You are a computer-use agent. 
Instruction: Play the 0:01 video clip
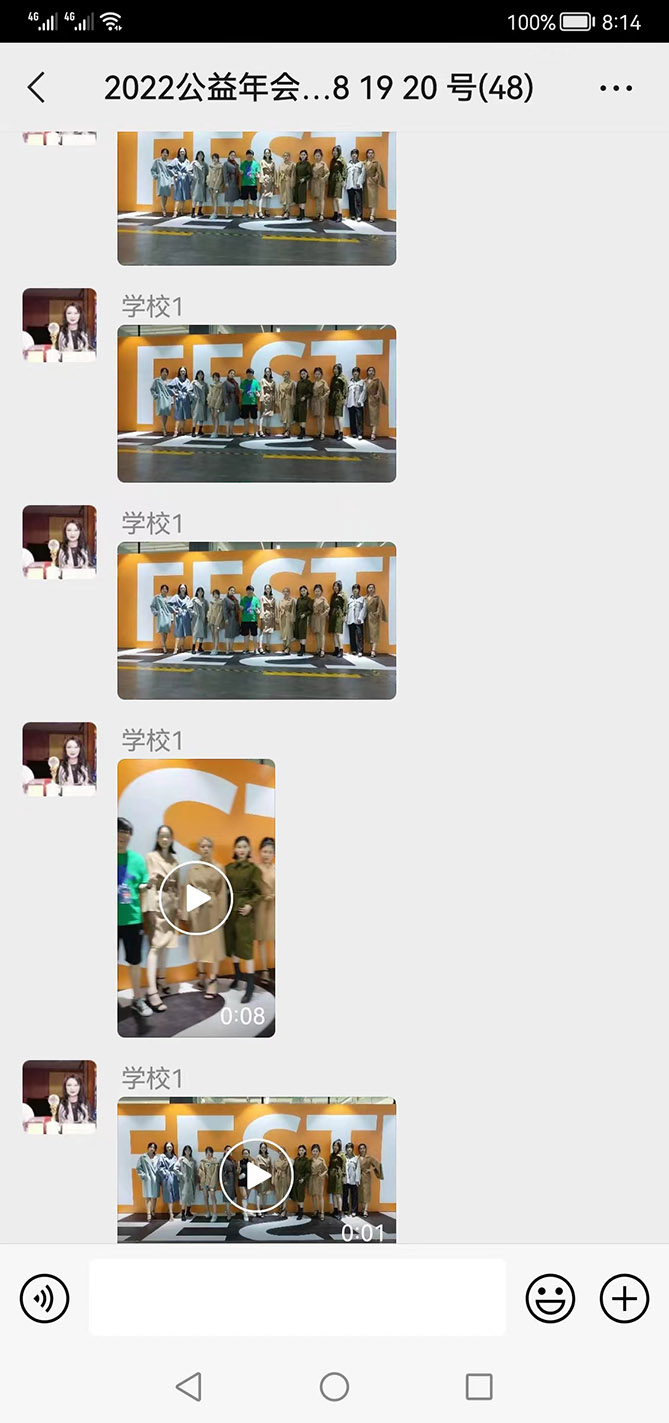pyautogui.click(x=256, y=1174)
